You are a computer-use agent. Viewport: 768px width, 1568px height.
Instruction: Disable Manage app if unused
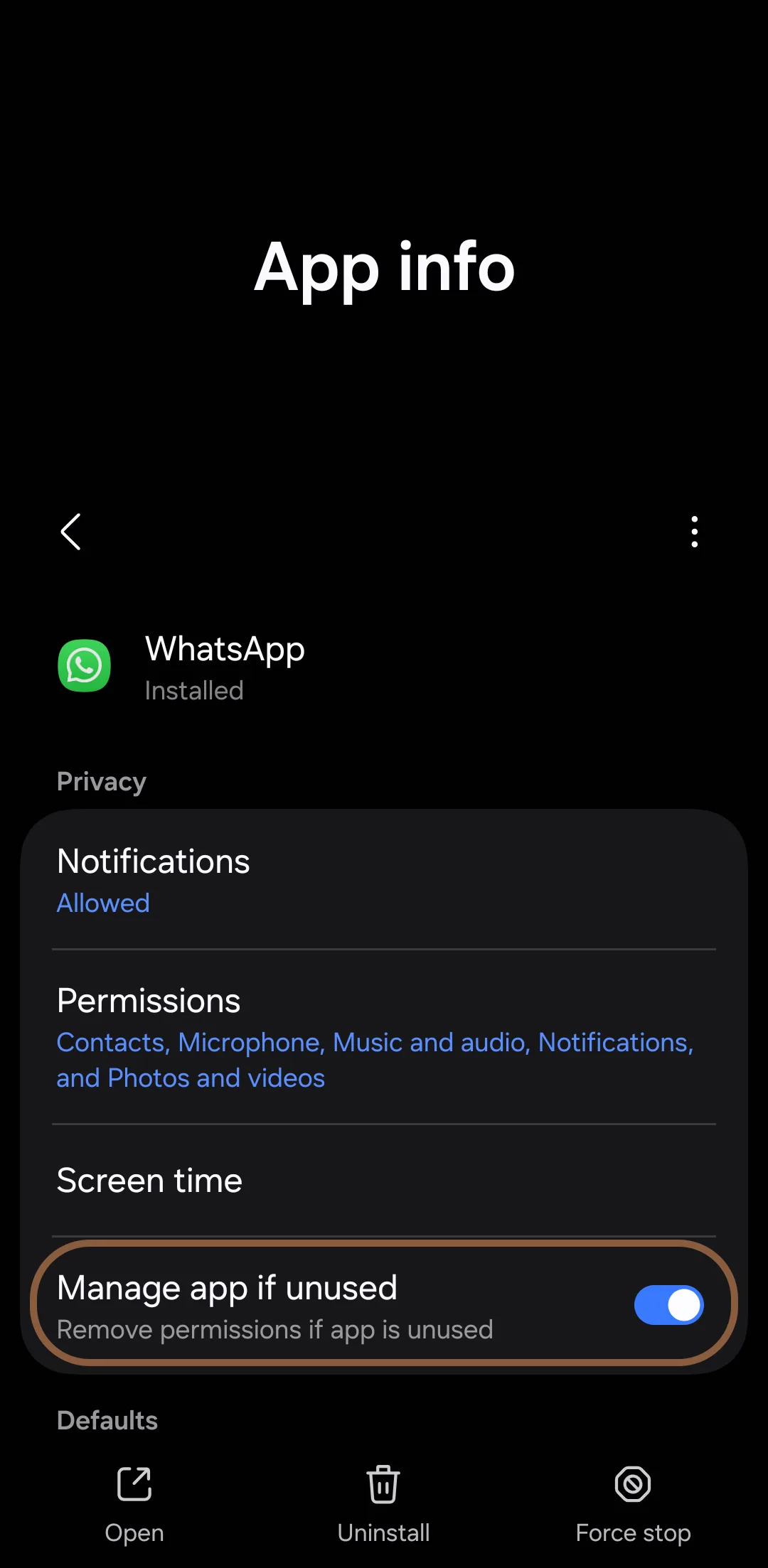coord(668,1305)
